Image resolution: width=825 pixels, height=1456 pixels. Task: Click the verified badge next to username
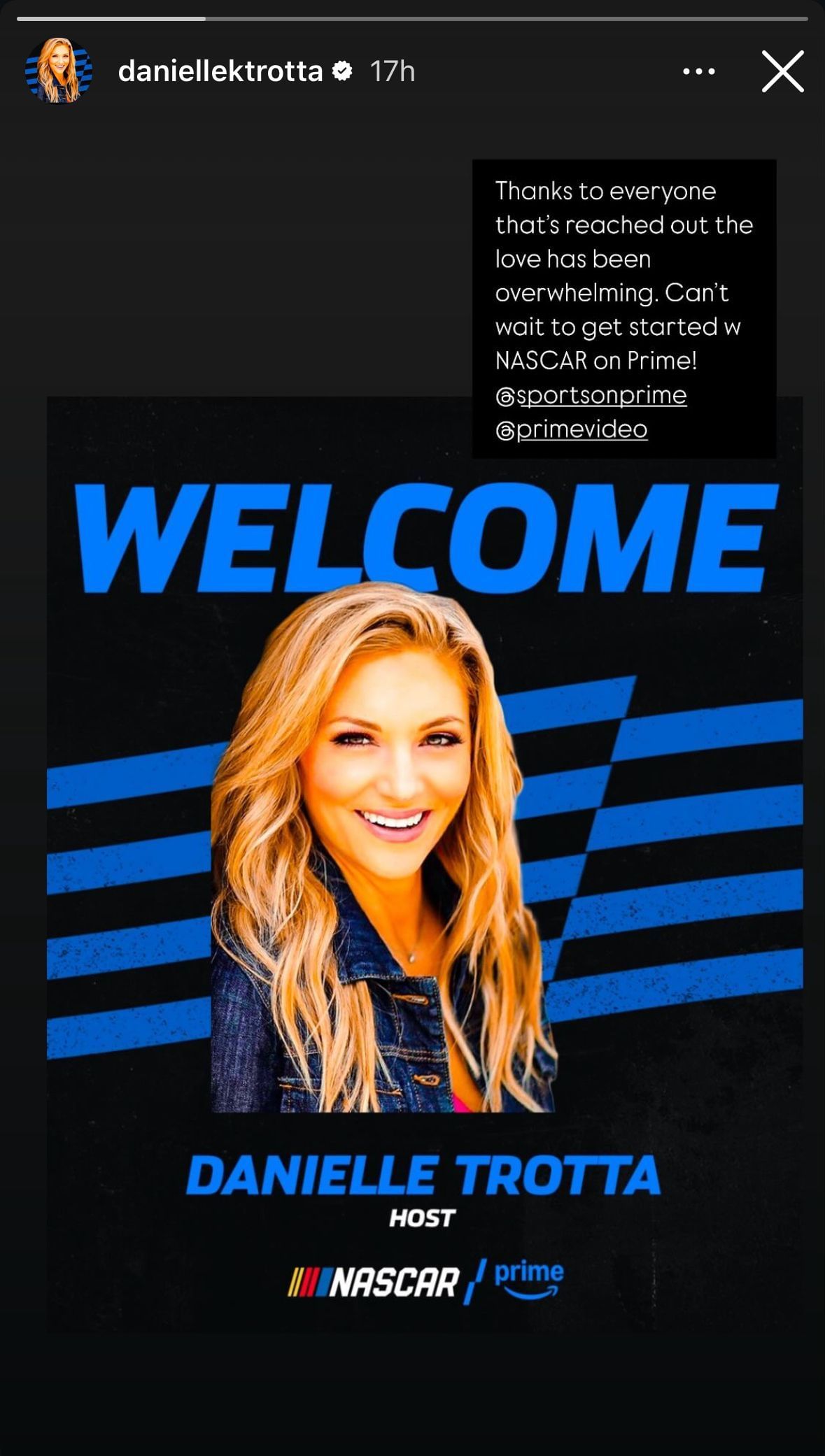click(x=341, y=70)
